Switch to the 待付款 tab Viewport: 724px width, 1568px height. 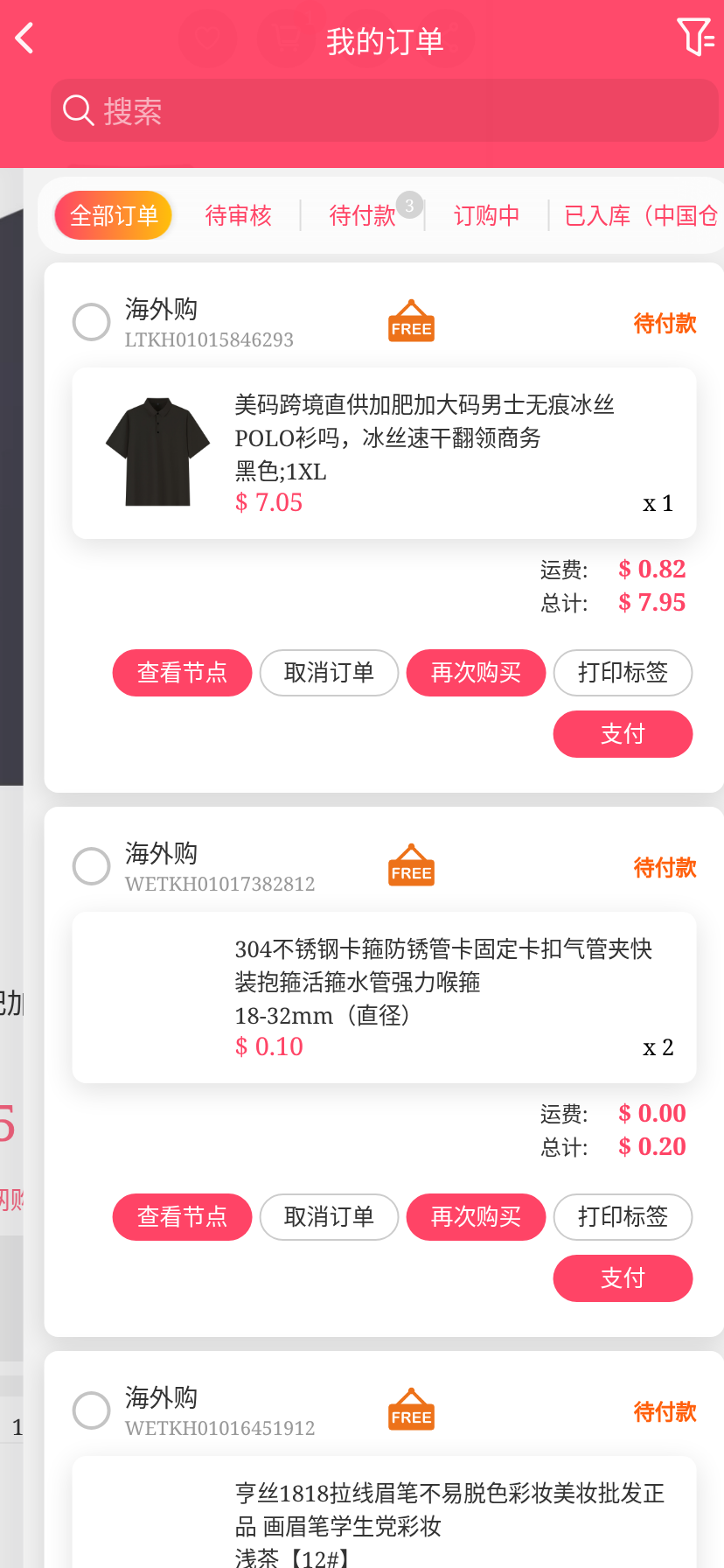[363, 215]
